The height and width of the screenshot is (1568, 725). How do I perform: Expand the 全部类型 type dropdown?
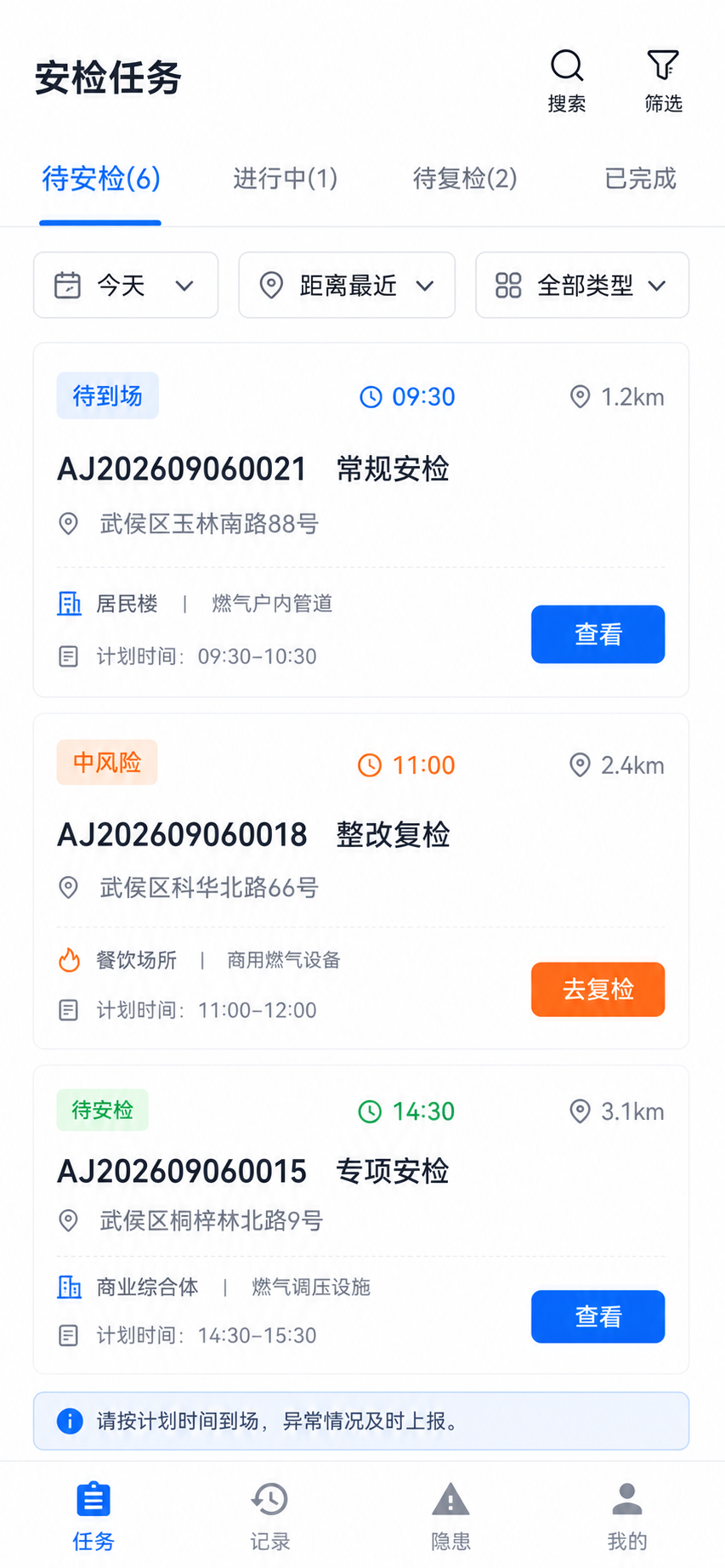[582, 285]
